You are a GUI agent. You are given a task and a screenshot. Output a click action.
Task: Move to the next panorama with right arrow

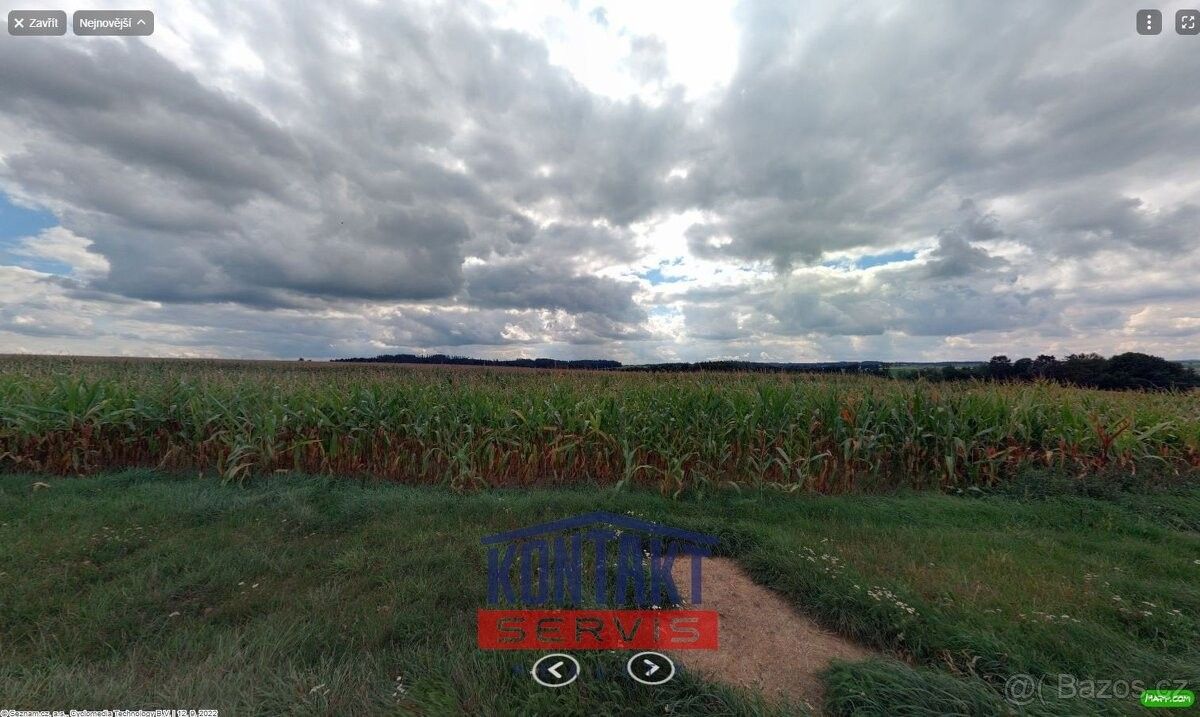(651, 668)
